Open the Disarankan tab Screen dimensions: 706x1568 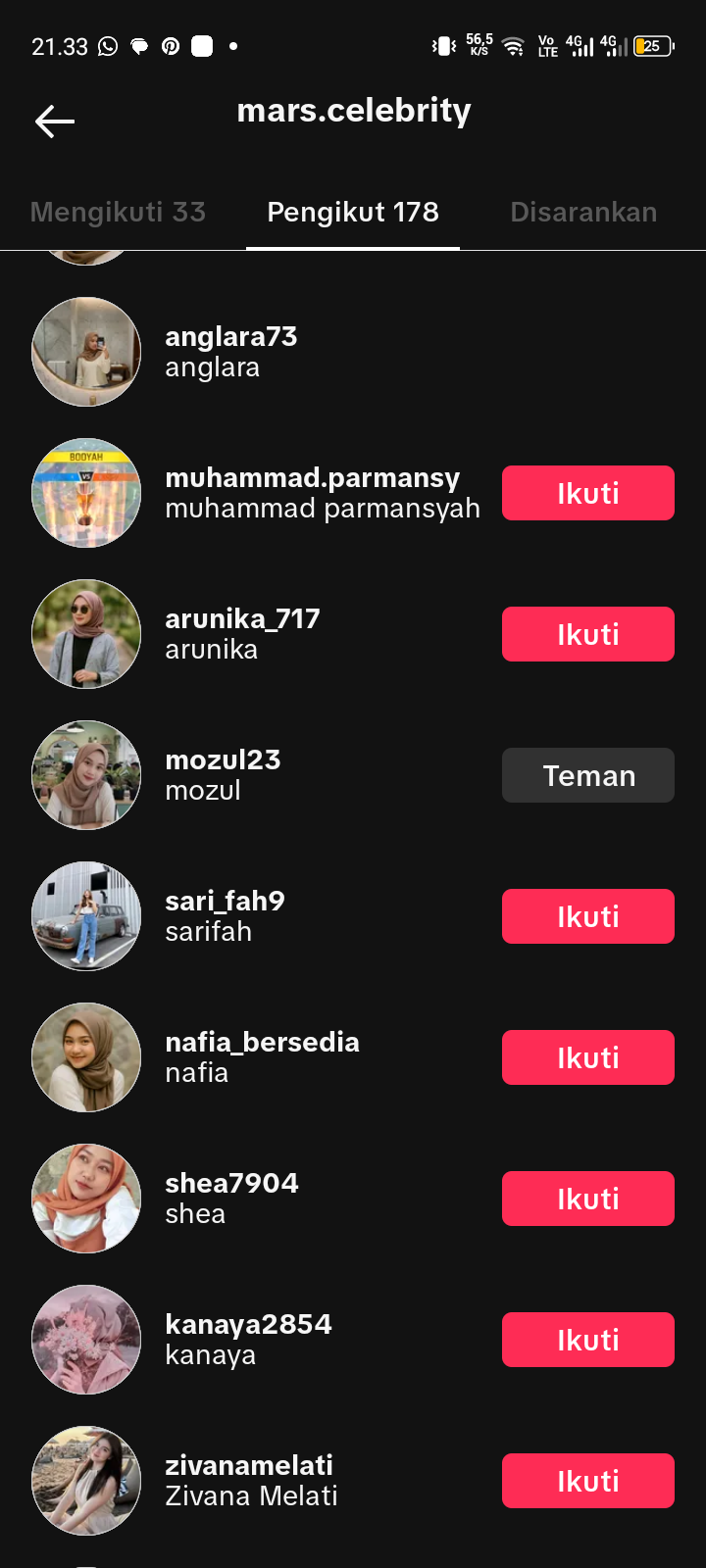click(x=583, y=212)
